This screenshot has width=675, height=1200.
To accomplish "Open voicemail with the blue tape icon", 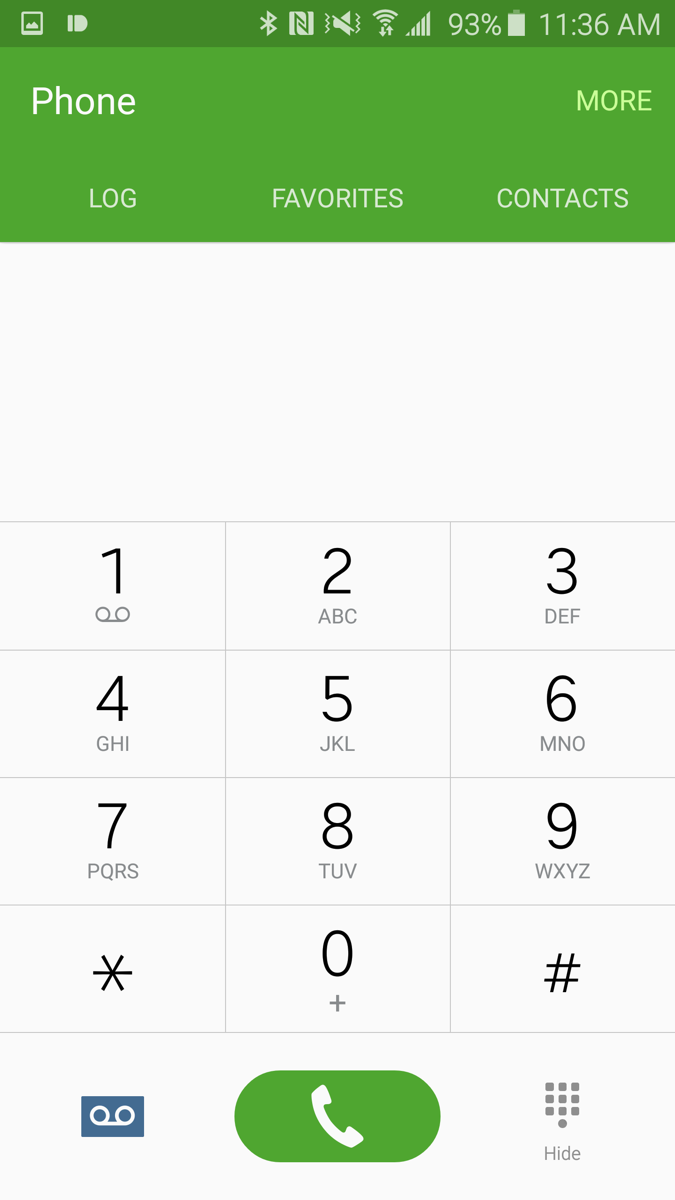I will coord(112,1116).
